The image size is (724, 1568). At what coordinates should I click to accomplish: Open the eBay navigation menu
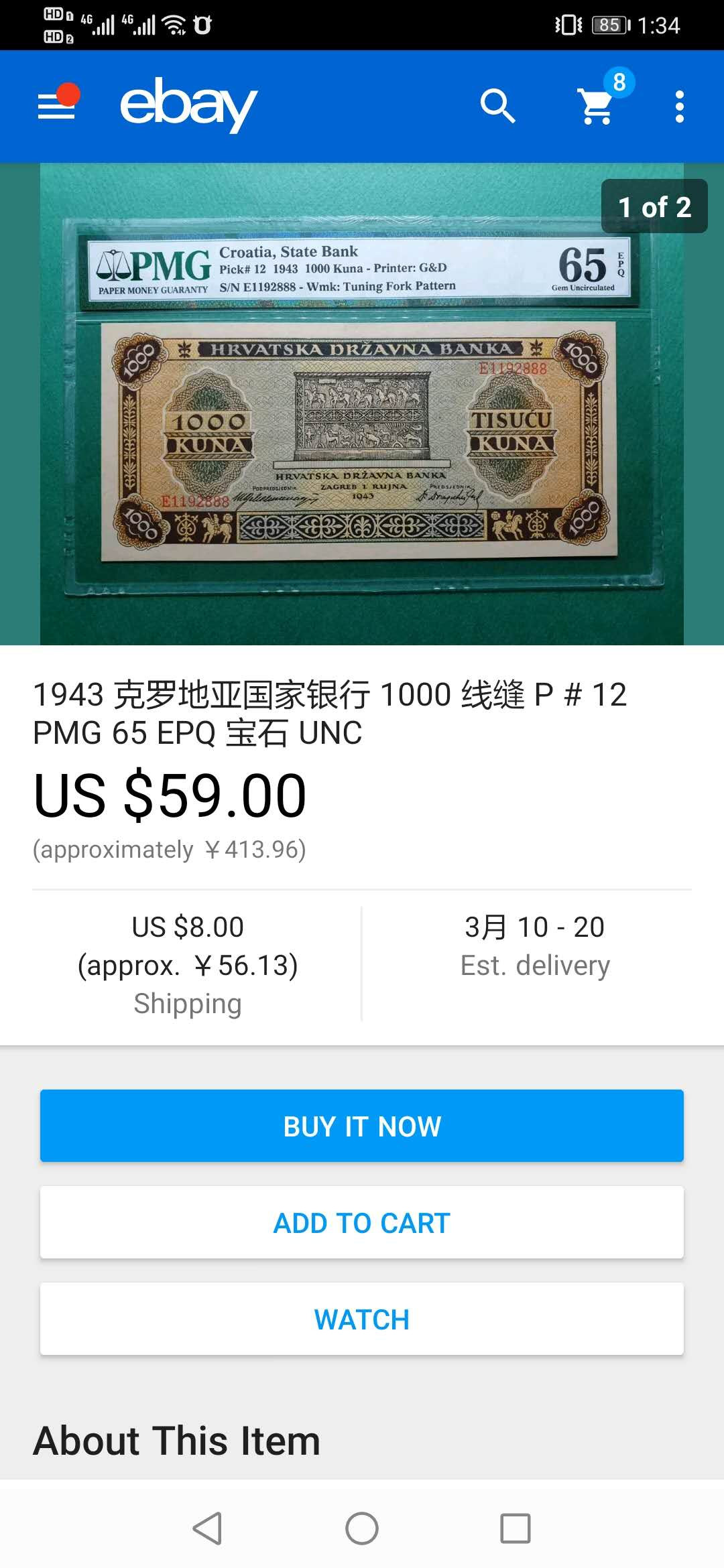point(57,107)
